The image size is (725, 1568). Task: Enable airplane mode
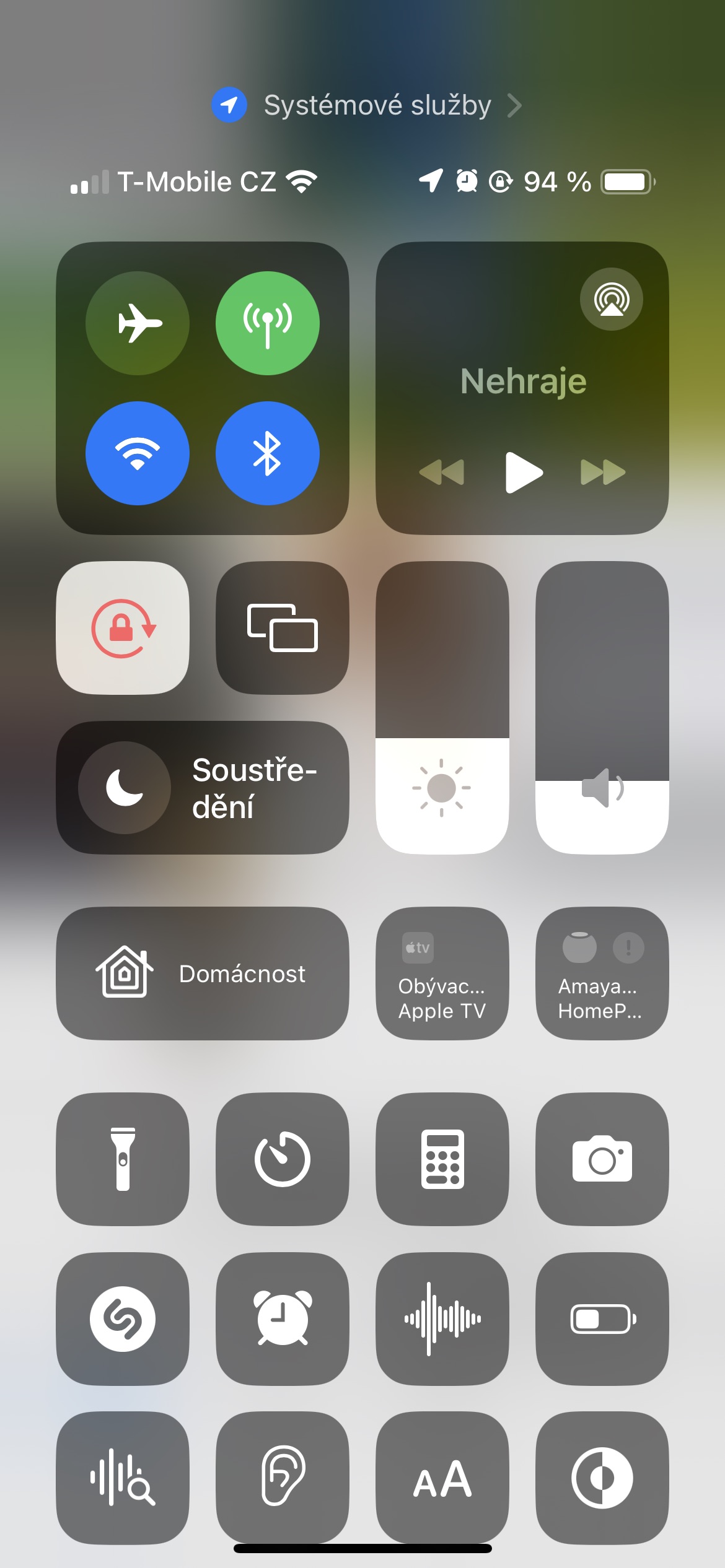point(138,323)
